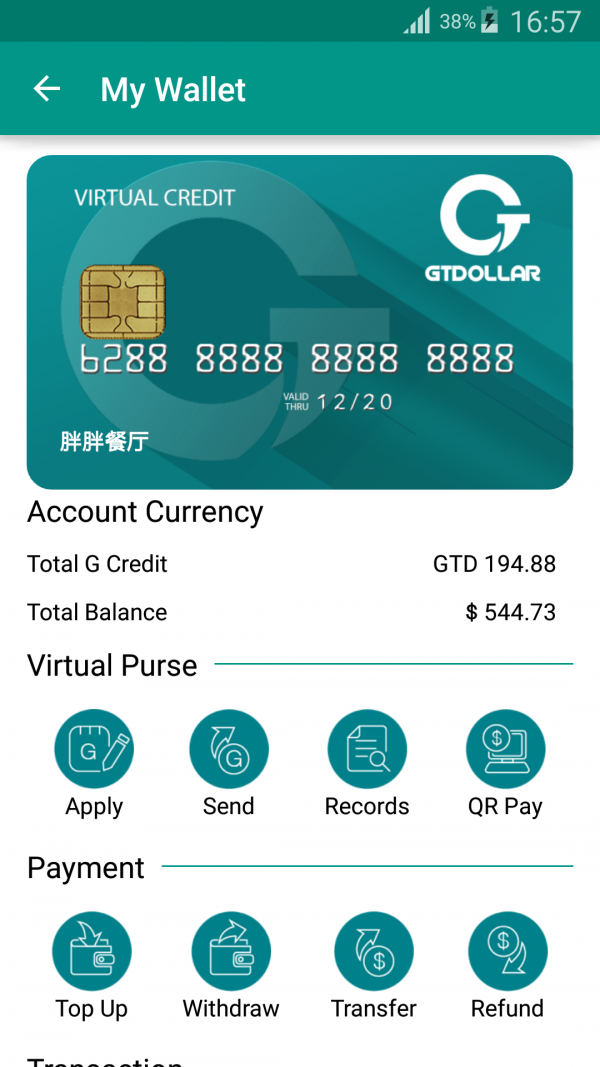
Task: Top Up the wallet balance
Action: 92,952
